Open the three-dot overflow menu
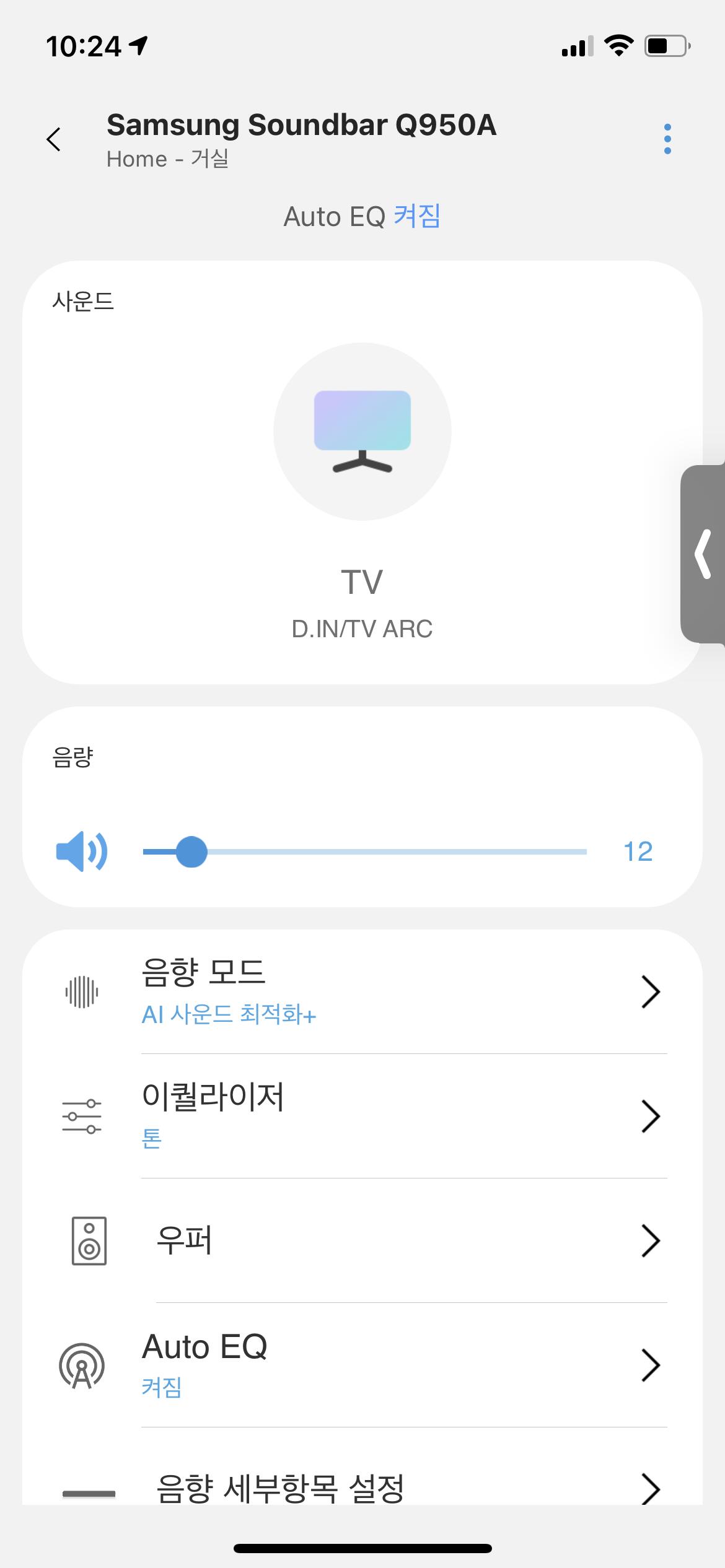Viewport: 725px width, 1568px height. pos(667,139)
